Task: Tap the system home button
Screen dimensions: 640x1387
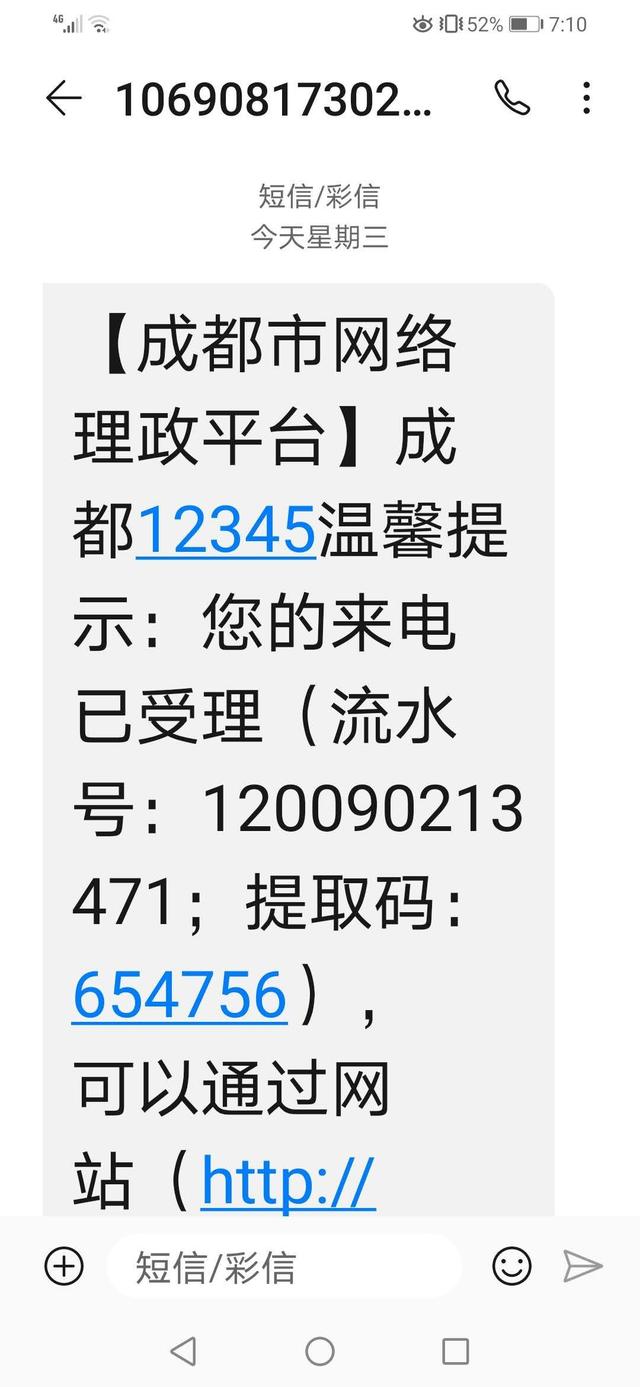Action: [x=320, y=1352]
